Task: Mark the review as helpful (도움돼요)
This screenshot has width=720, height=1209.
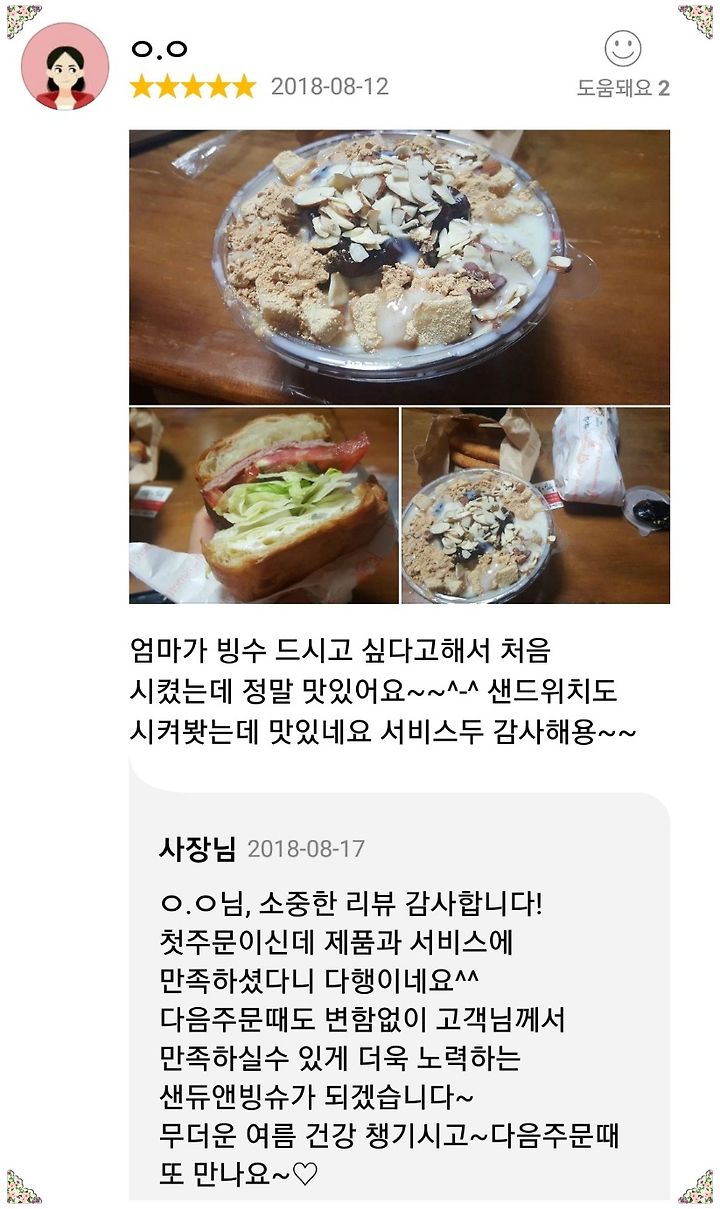Action: pyautogui.click(x=622, y=65)
